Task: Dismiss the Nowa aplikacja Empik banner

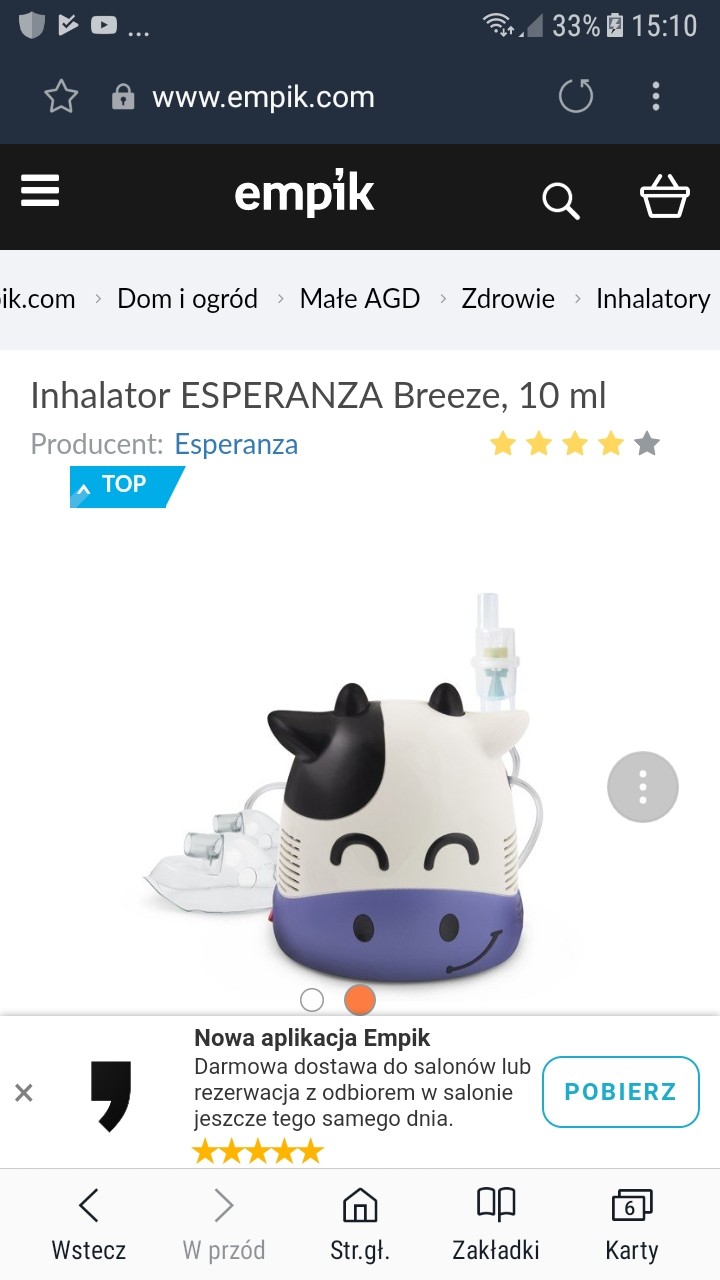Action: (x=24, y=1093)
